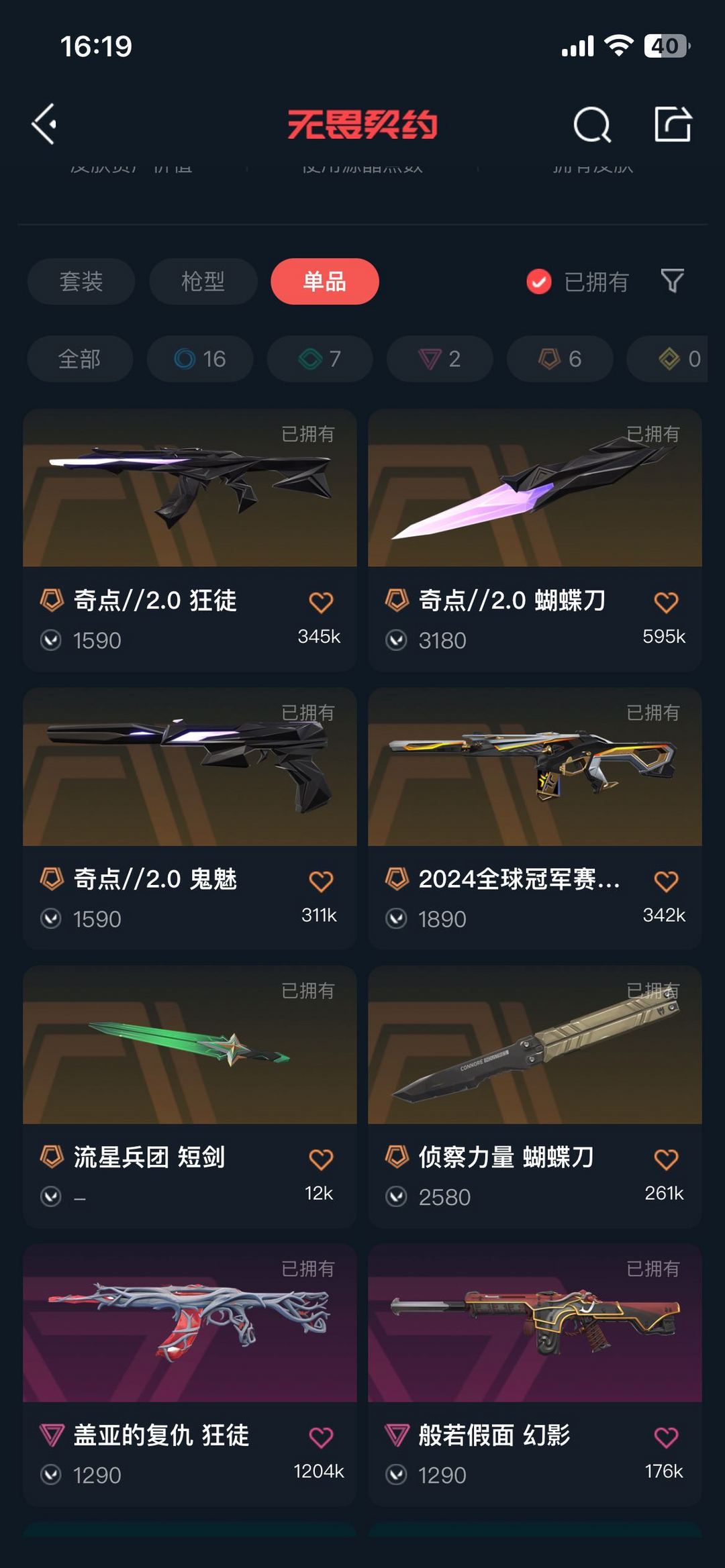Screen dimensions: 725x1568
Task: Open 全部 to show all rarities
Action: (x=80, y=359)
